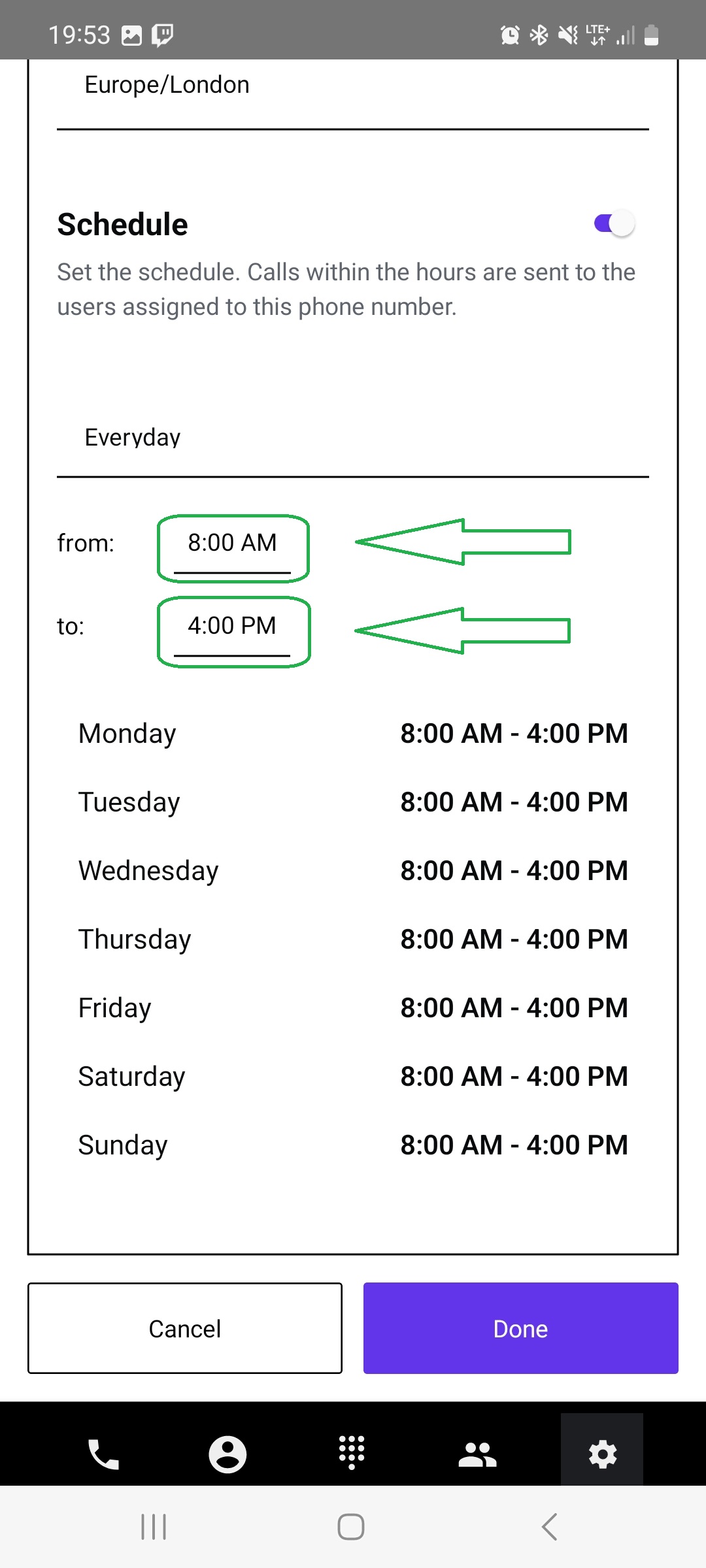This screenshot has height=1568, width=706.
Task: Tap the Cancel button
Action: coord(185,1328)
